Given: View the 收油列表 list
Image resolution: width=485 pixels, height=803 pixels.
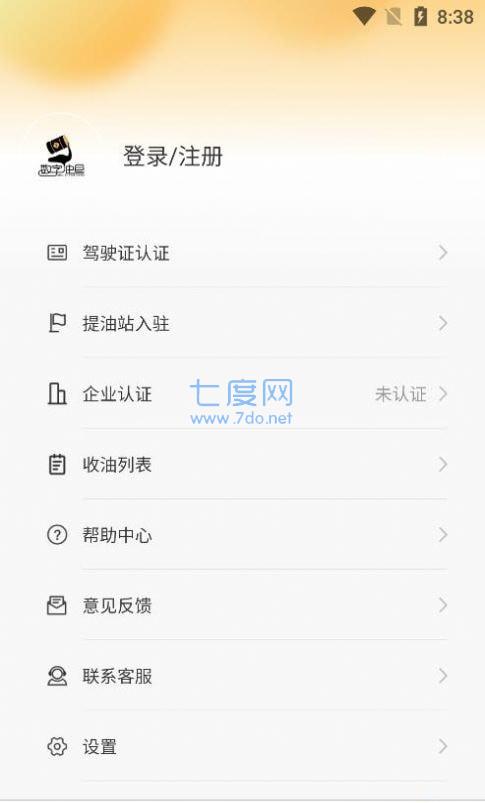Looking at the screenshot, I should [x=242, y=464].
